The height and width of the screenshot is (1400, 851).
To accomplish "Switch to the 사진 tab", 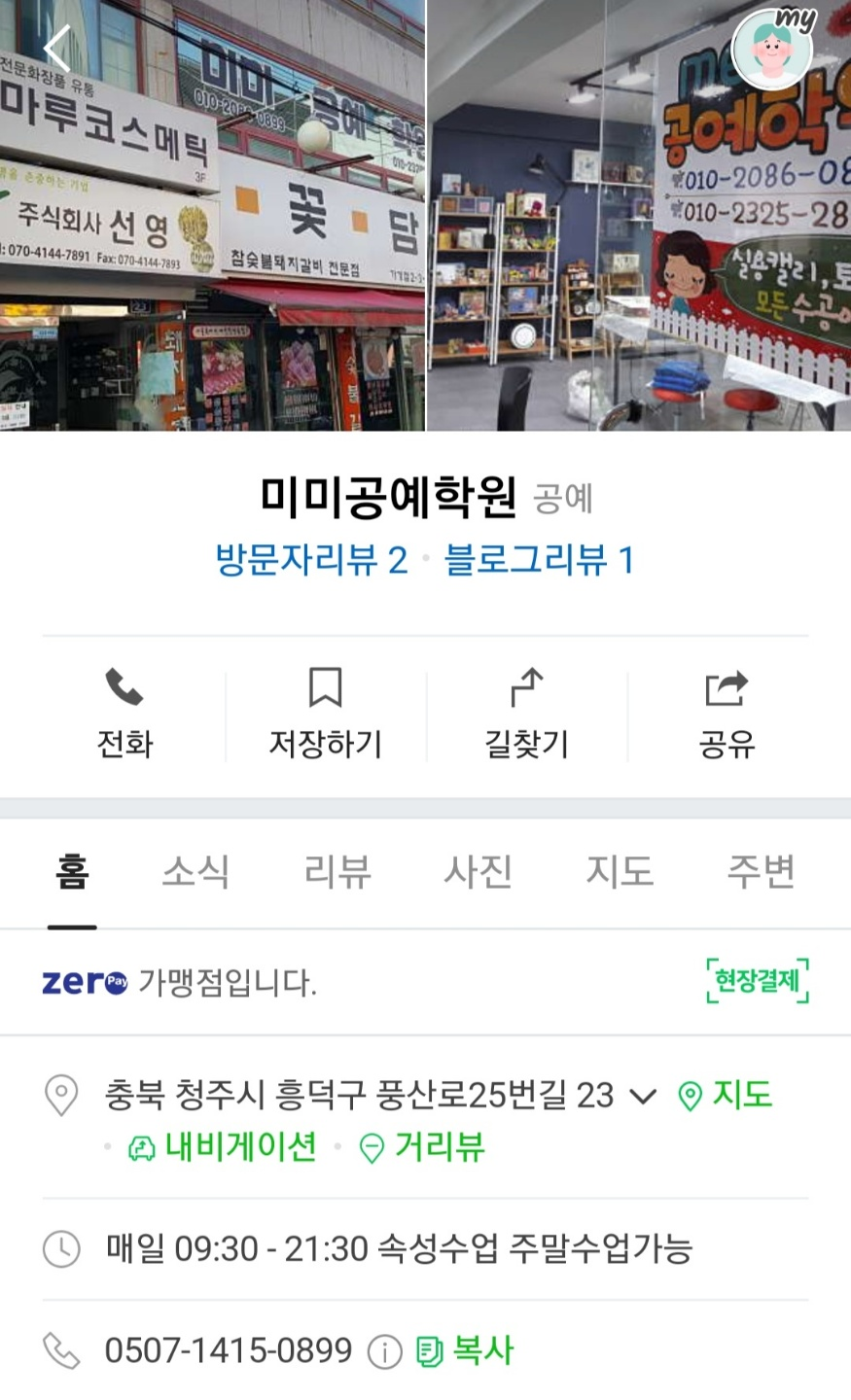I will (x=478, y=872).
